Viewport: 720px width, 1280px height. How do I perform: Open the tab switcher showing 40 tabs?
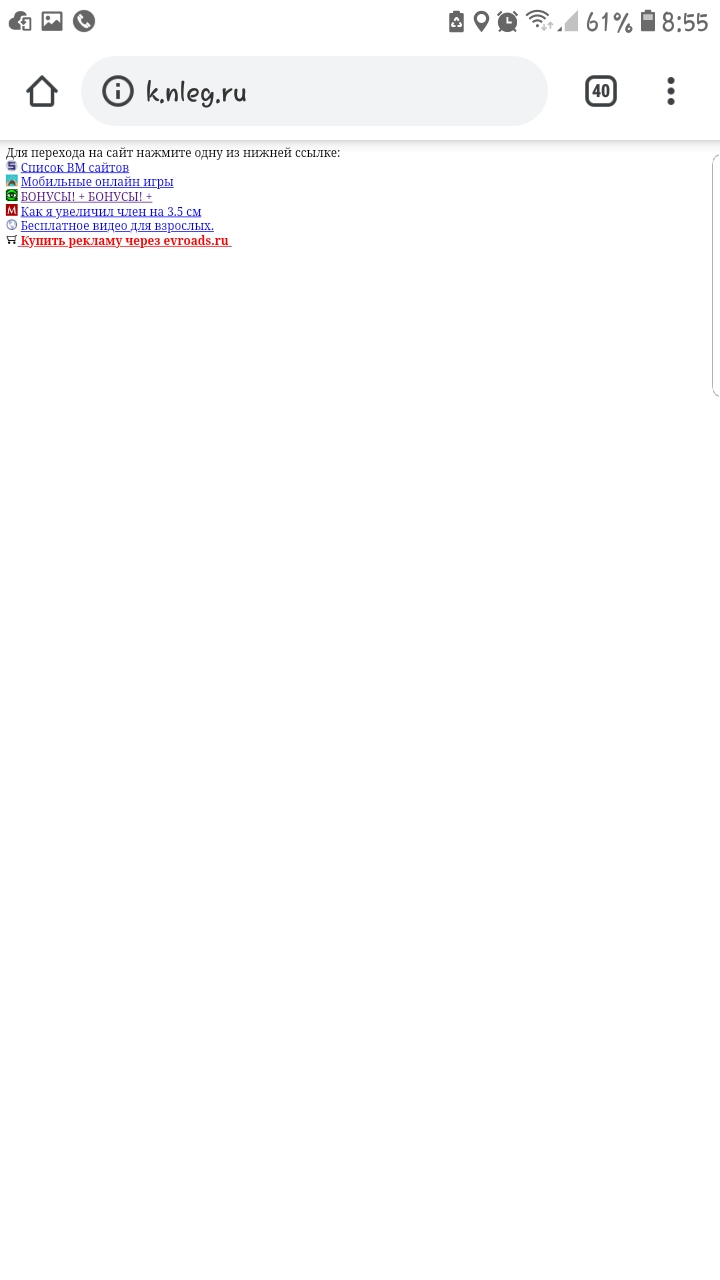600,91
